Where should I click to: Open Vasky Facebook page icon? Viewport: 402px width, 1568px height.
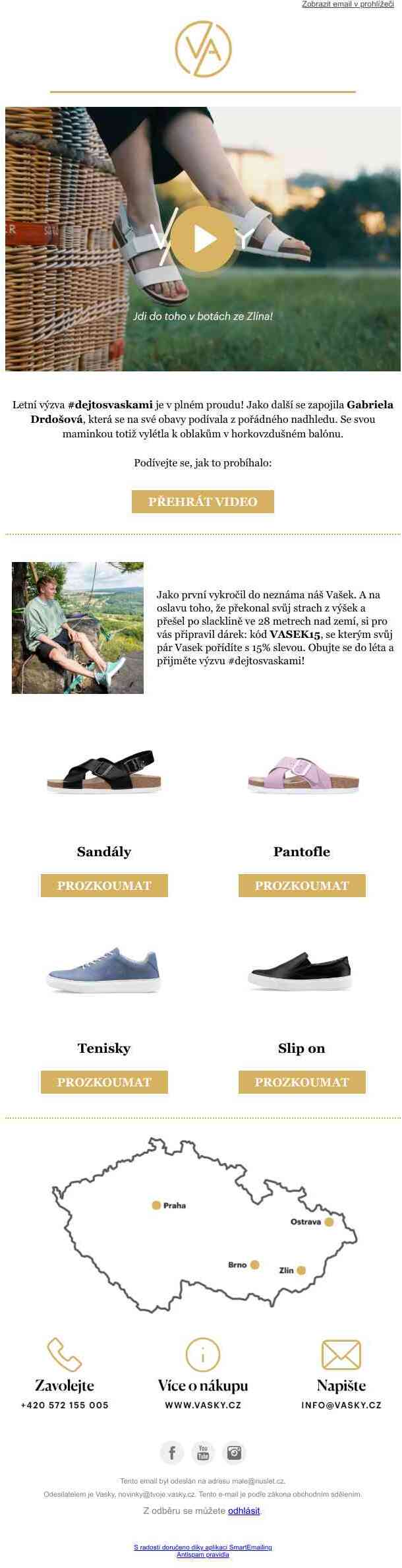coord(171,1452)
